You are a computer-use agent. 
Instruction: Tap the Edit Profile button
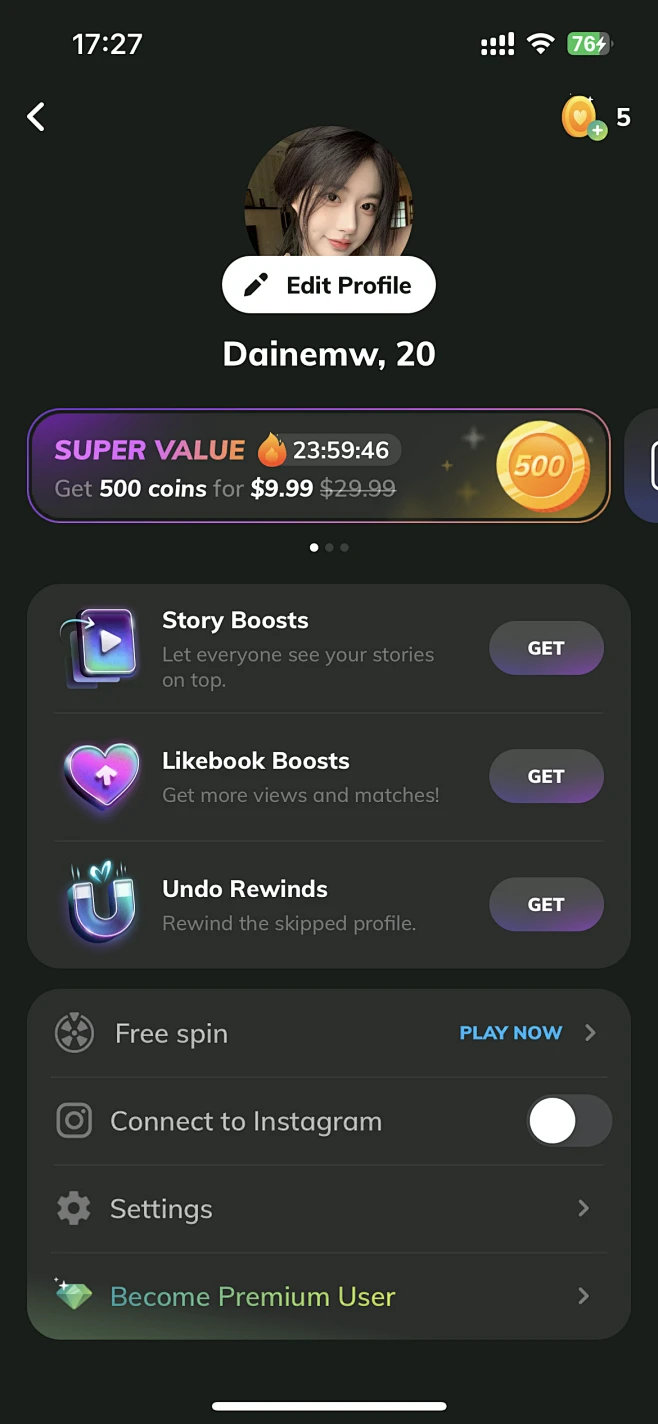328,285
